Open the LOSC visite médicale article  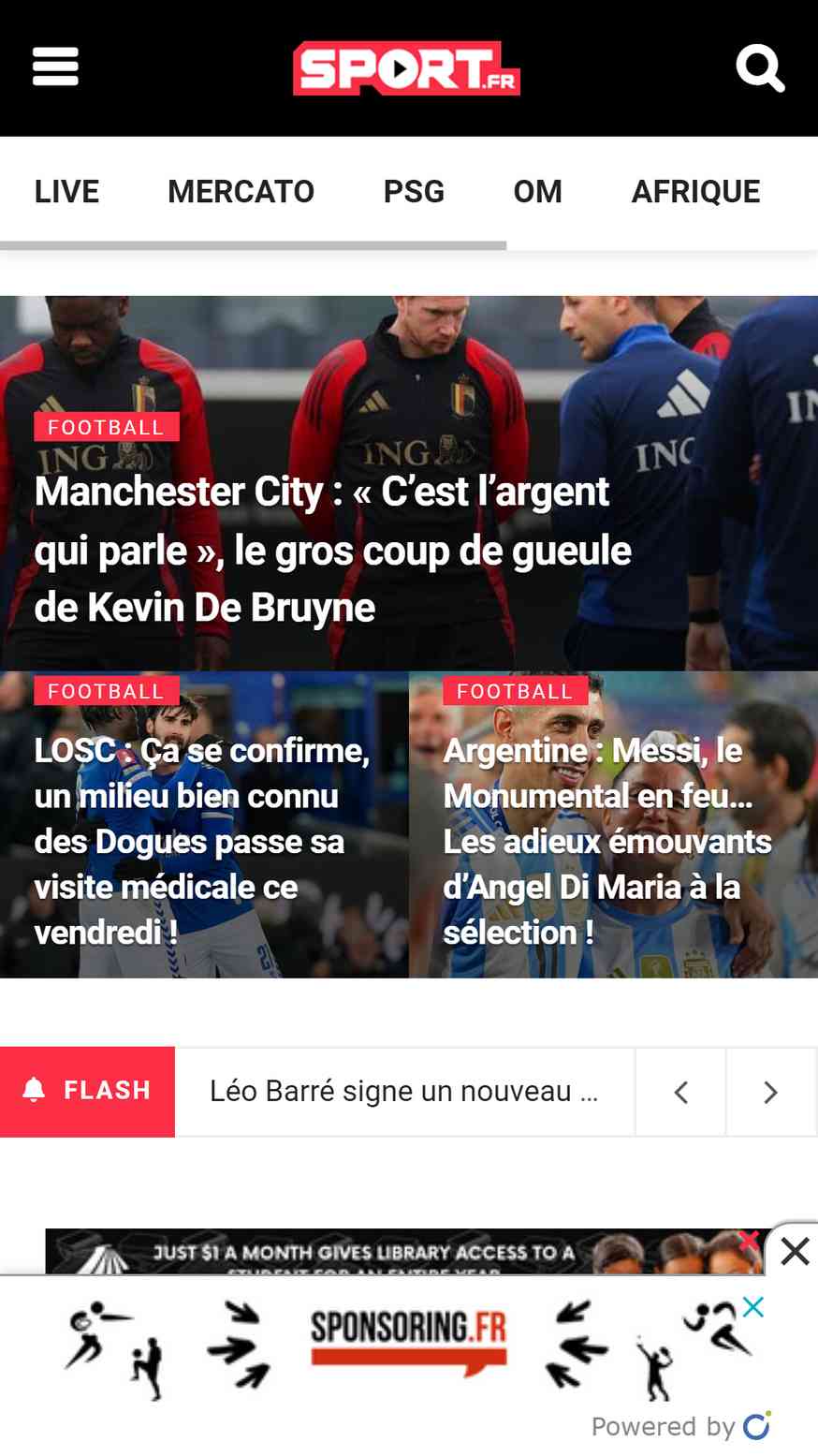201,840
